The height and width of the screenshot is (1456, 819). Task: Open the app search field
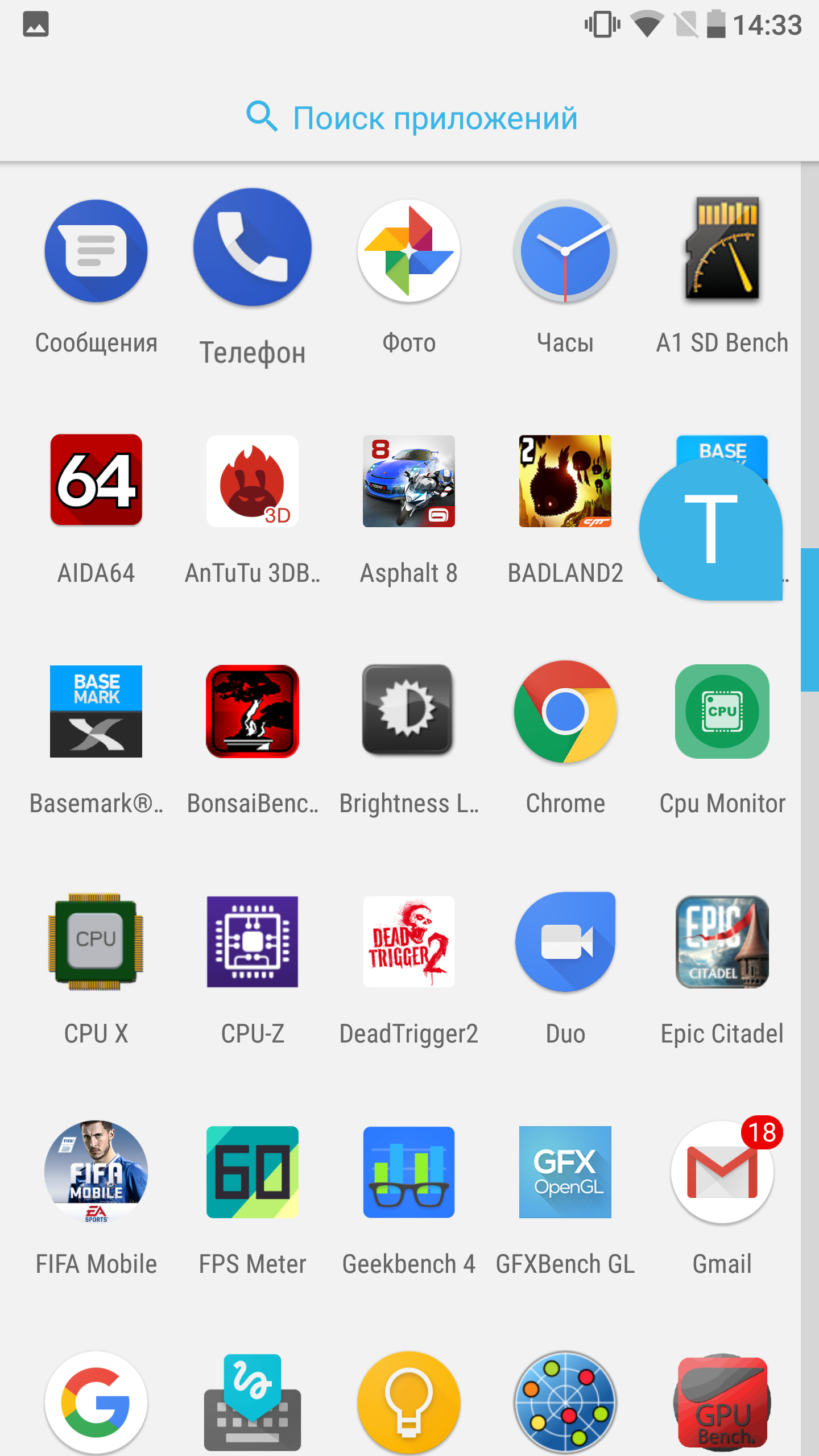pyautogui.click(x=409, y=118)
